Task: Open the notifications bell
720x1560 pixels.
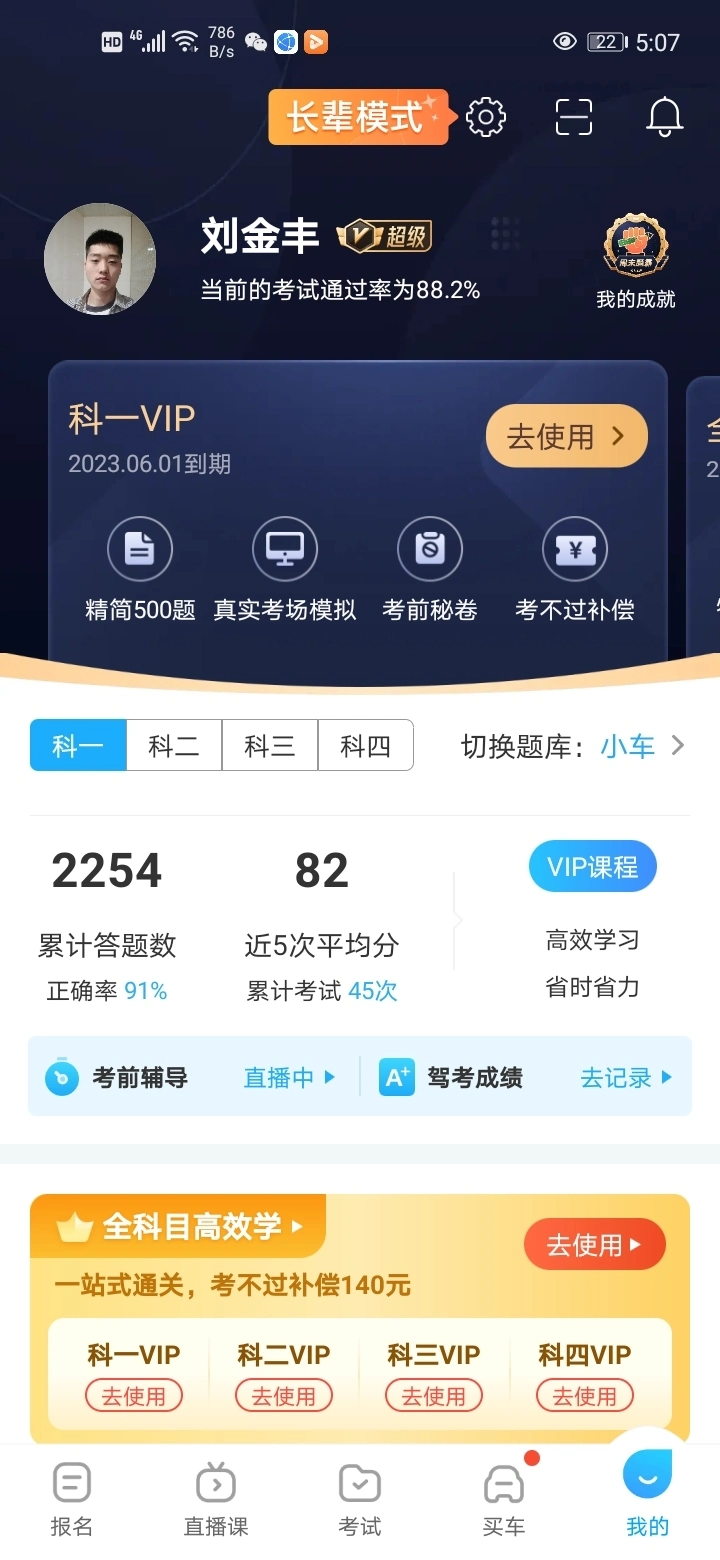Action: coord(664,117)
